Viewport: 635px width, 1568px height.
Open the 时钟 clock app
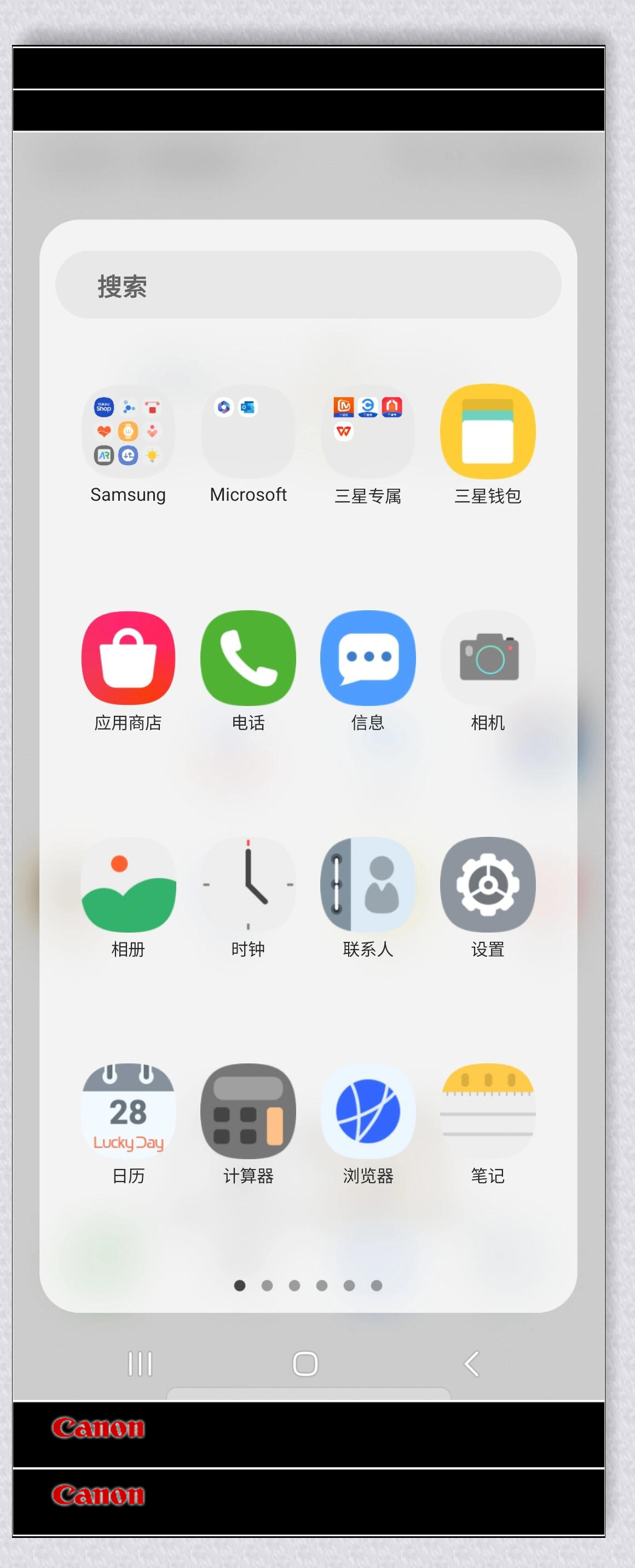(248, 884)
